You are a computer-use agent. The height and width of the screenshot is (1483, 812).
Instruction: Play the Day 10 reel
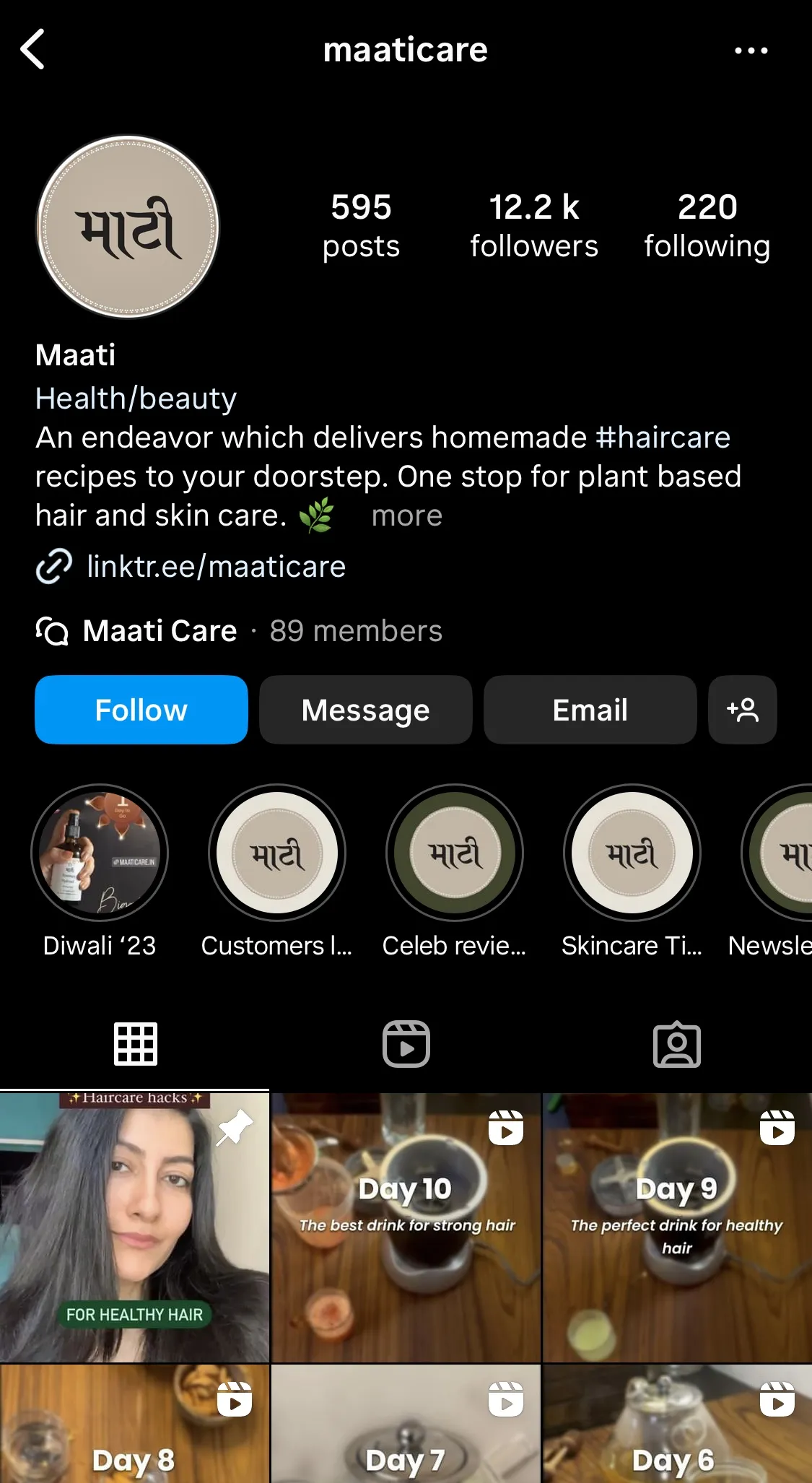point(406,1227)
